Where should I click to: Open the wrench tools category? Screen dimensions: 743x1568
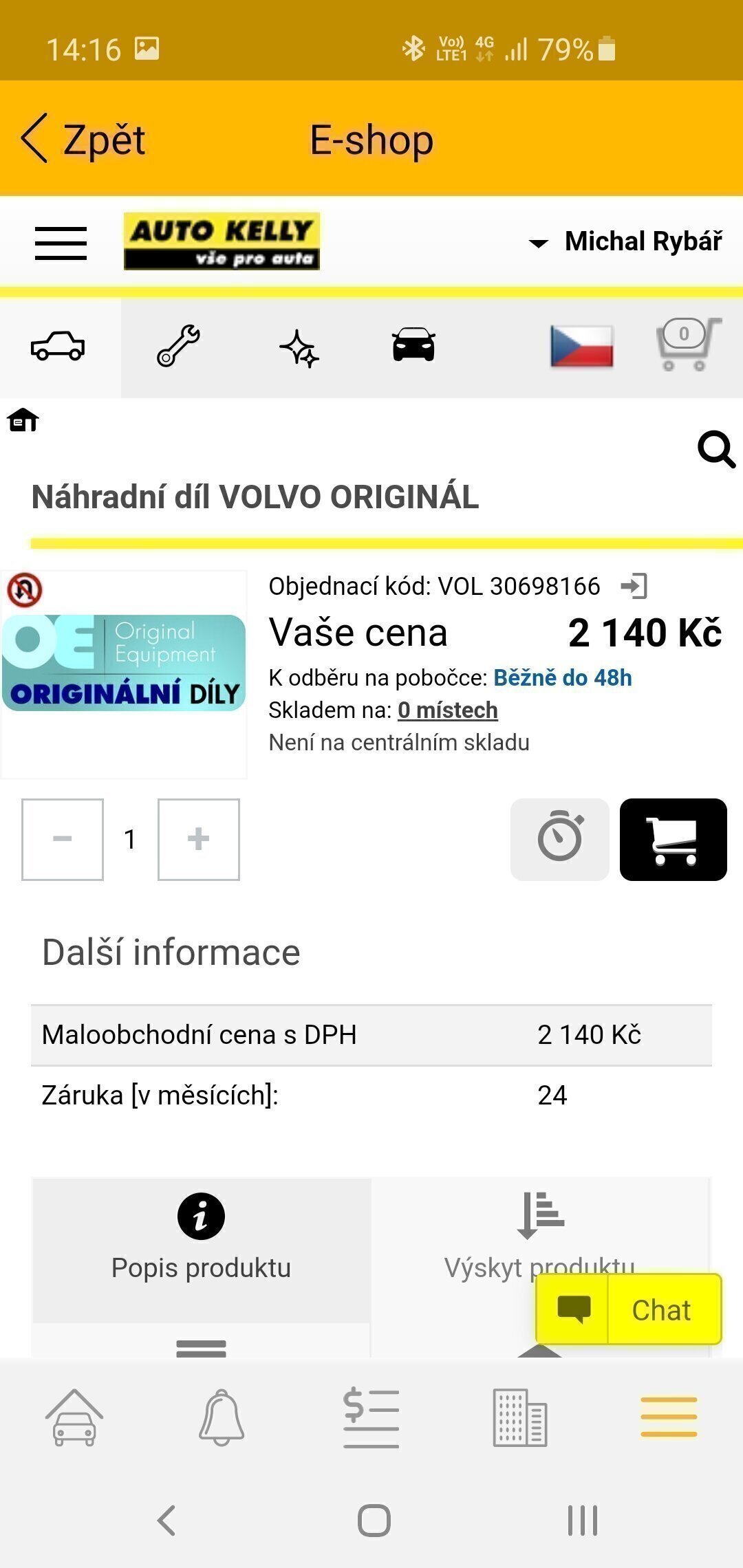pyautogui.click(x=178, y=345)
